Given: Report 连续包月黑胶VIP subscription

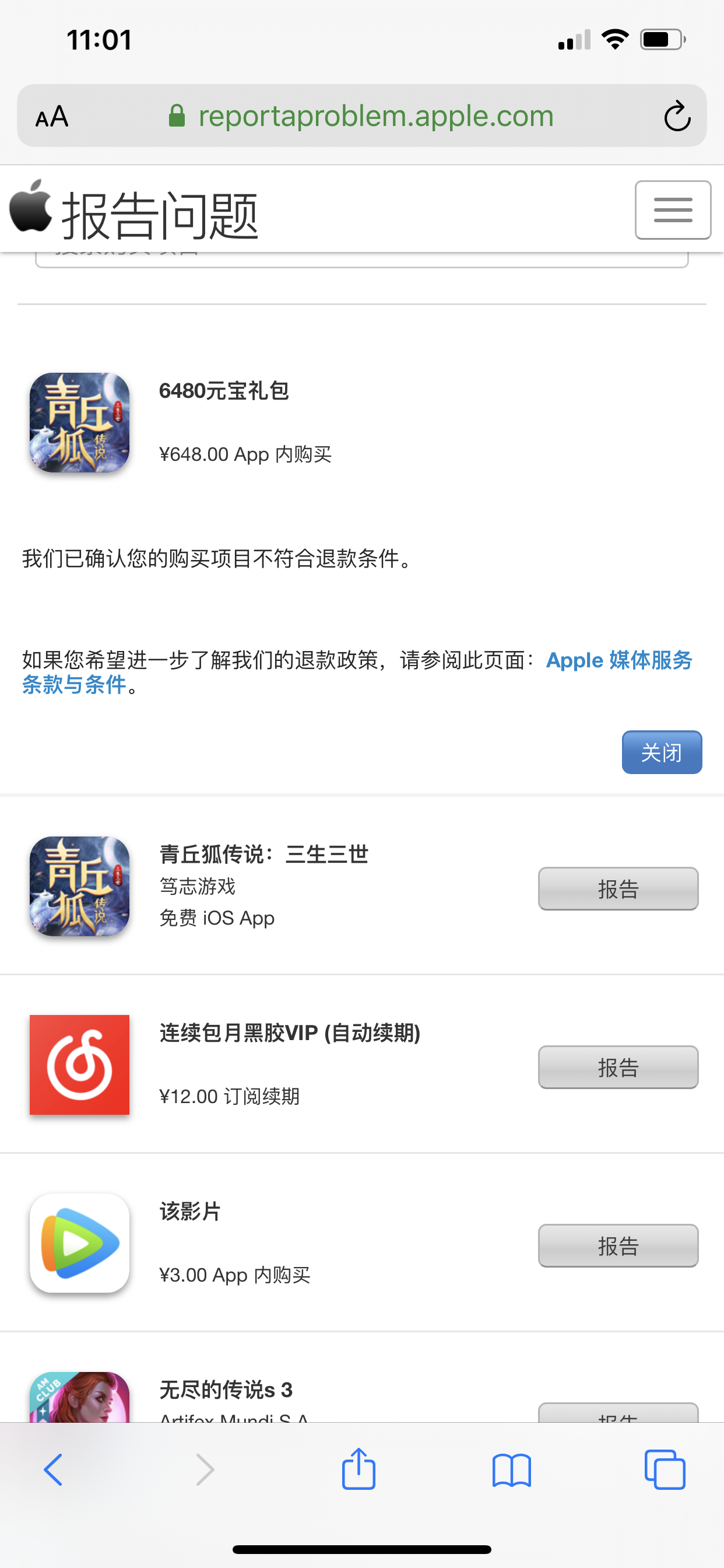Looking at the screenshot, I should pyautogui.click(x=617, y=1067).
